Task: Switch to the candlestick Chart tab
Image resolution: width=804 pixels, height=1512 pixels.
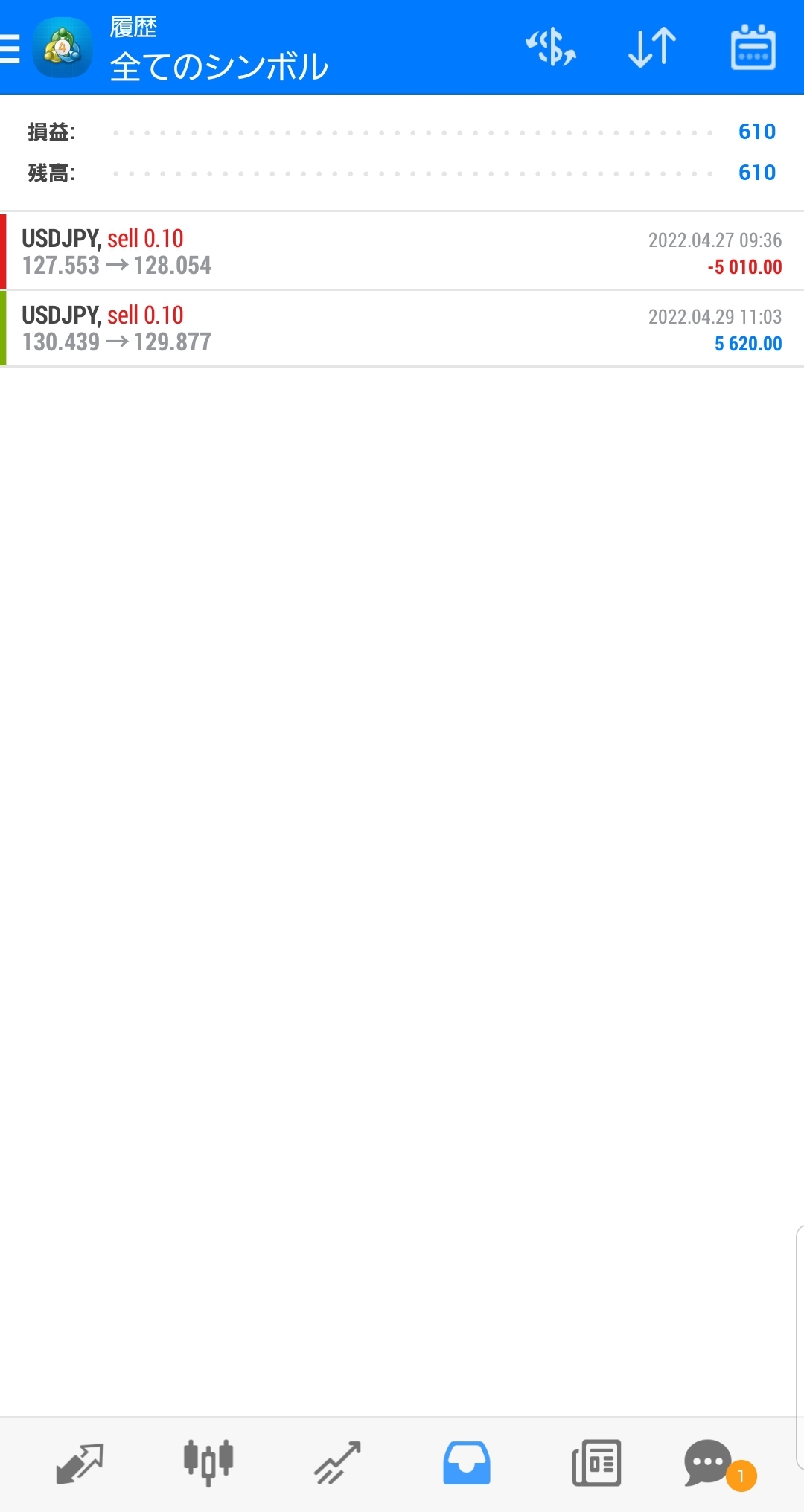Action: point(208,1463)
